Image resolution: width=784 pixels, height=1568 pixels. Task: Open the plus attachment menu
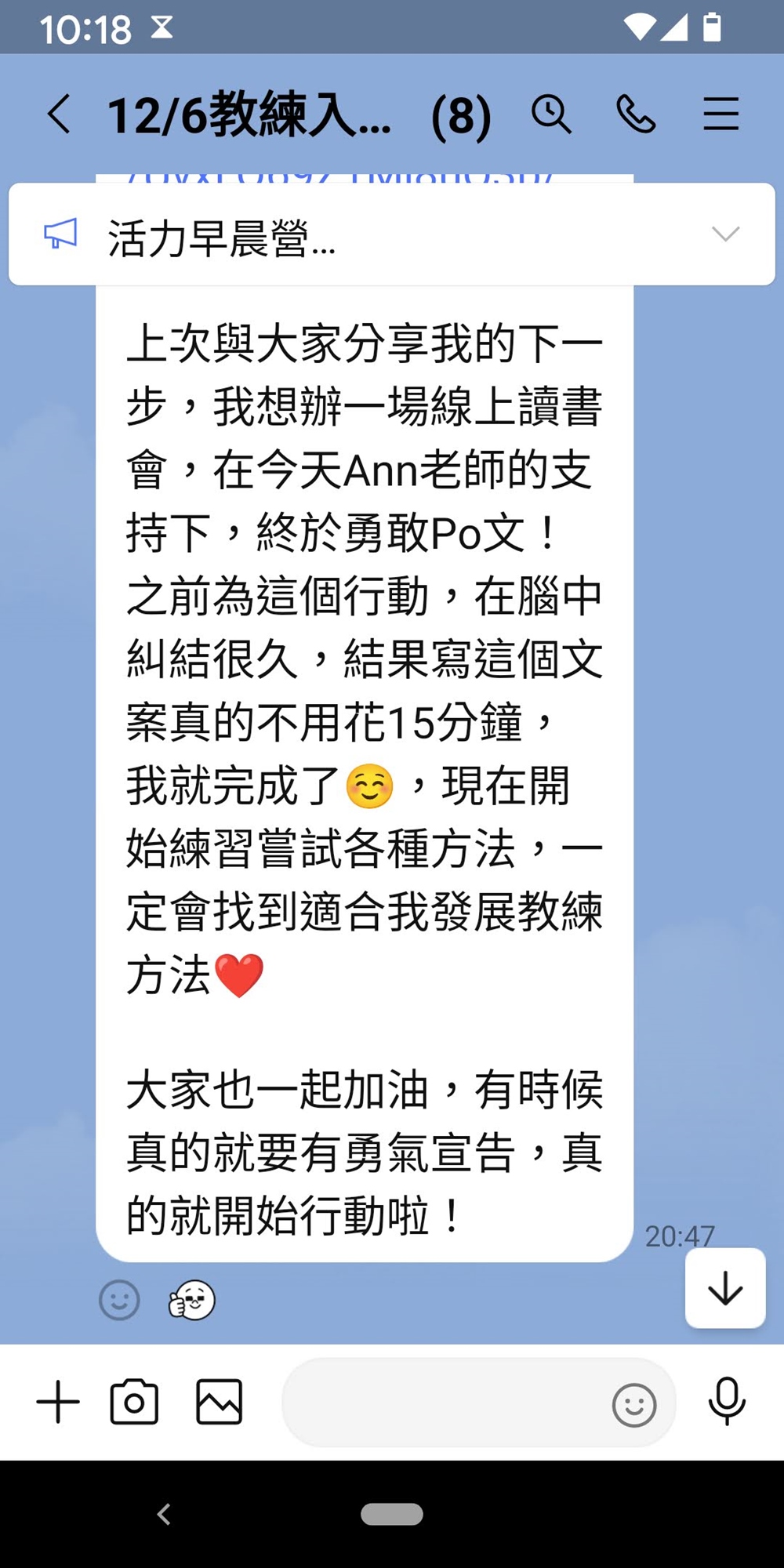point(58,1403)
